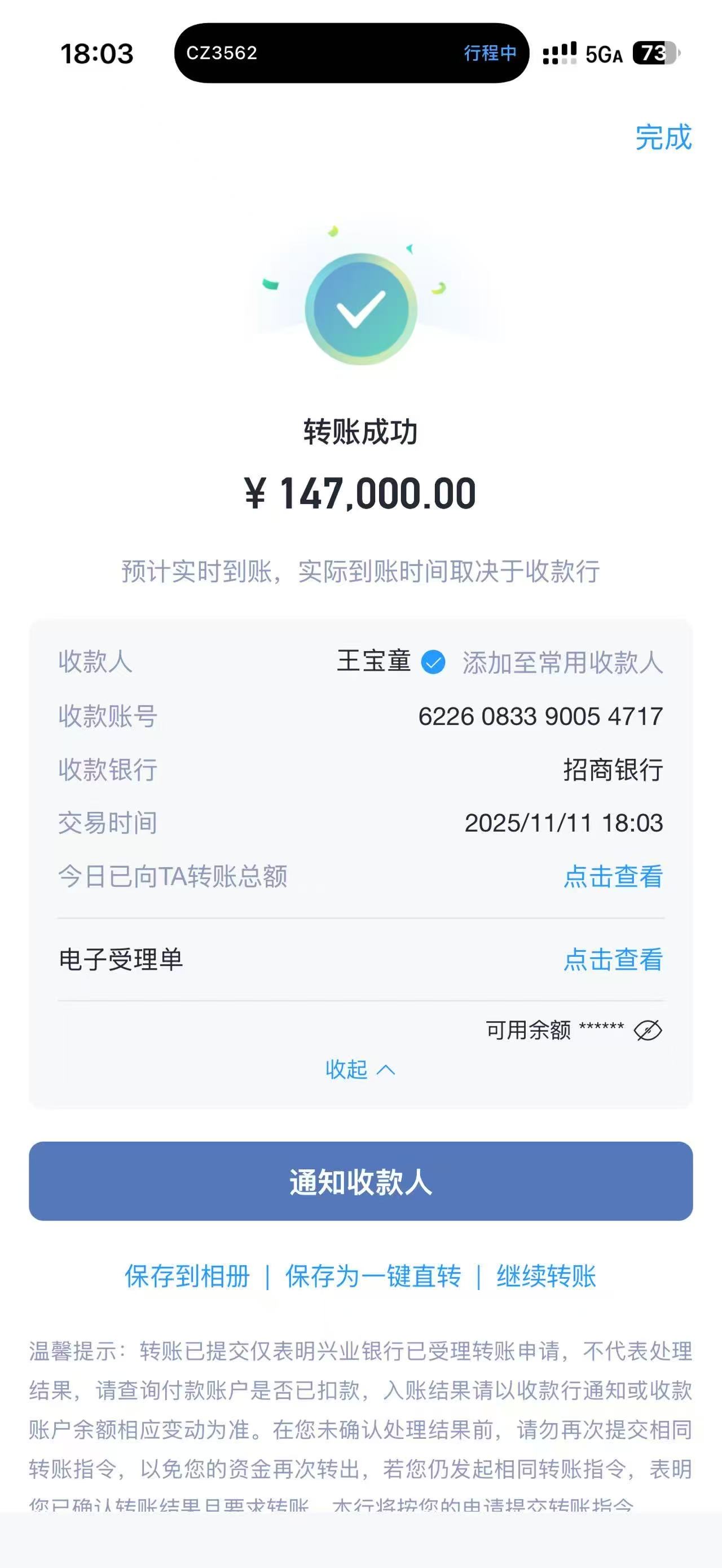Tap 完成 to finish
The image size is (722, 1568).
click(x=663, y=137)
